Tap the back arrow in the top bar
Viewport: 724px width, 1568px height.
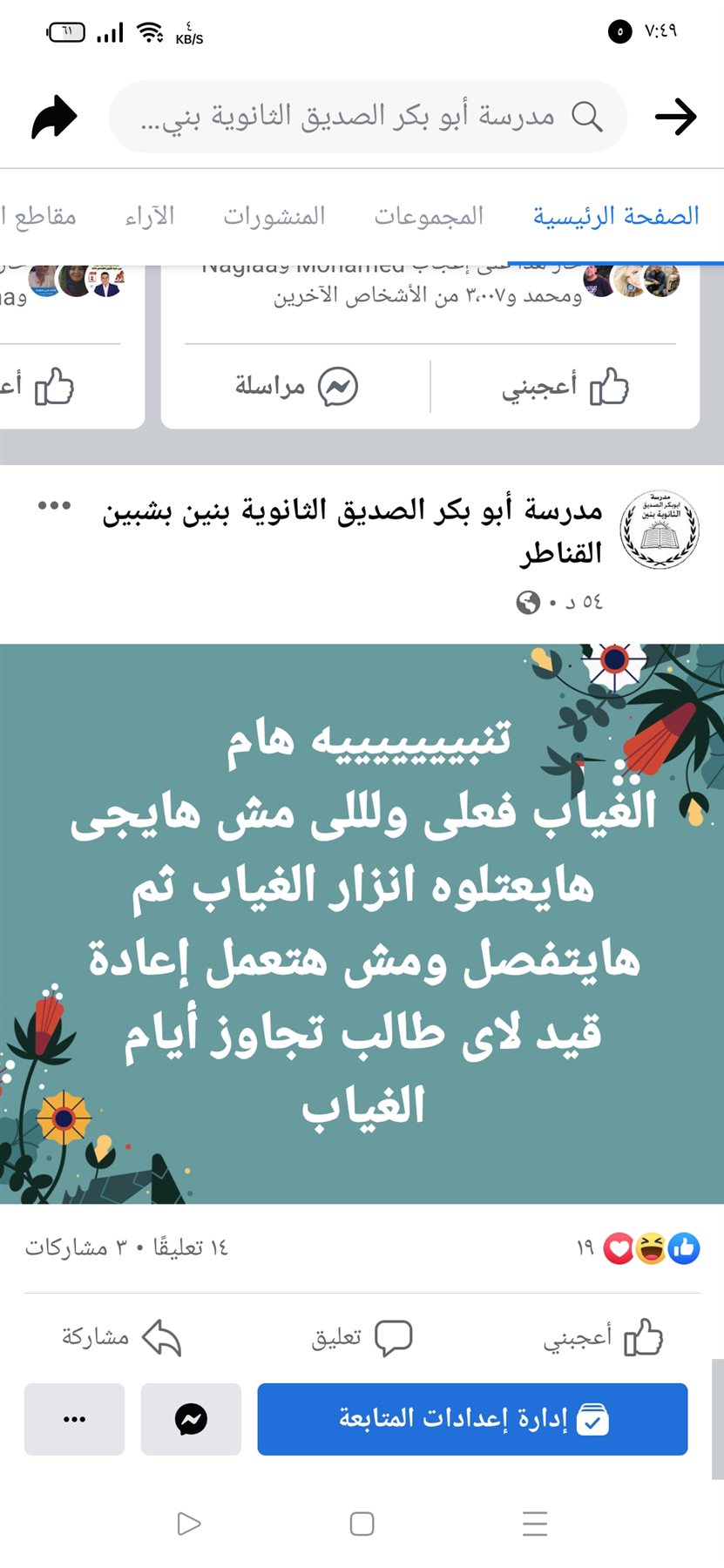pos(675,117)
